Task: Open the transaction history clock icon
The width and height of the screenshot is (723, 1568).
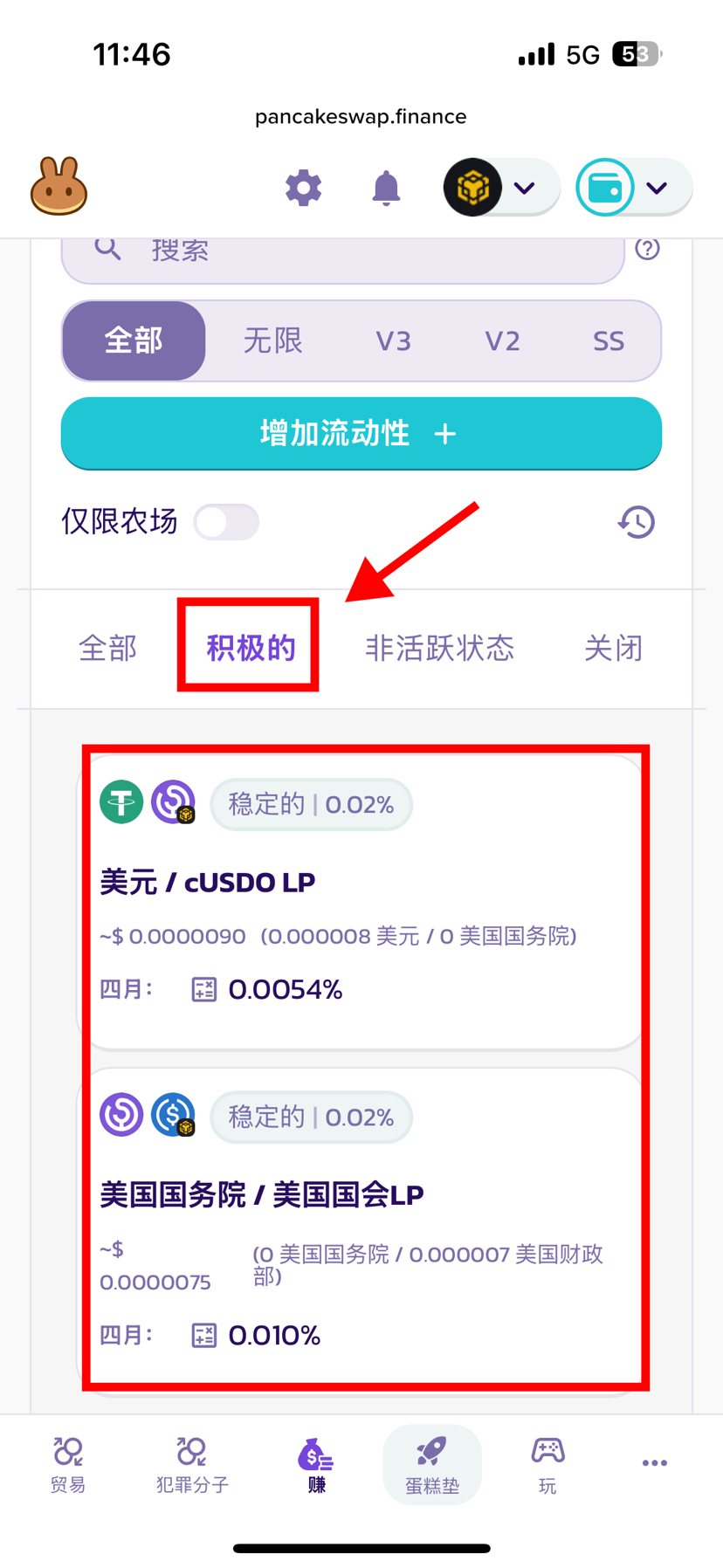Action: (x=637, y=522)
